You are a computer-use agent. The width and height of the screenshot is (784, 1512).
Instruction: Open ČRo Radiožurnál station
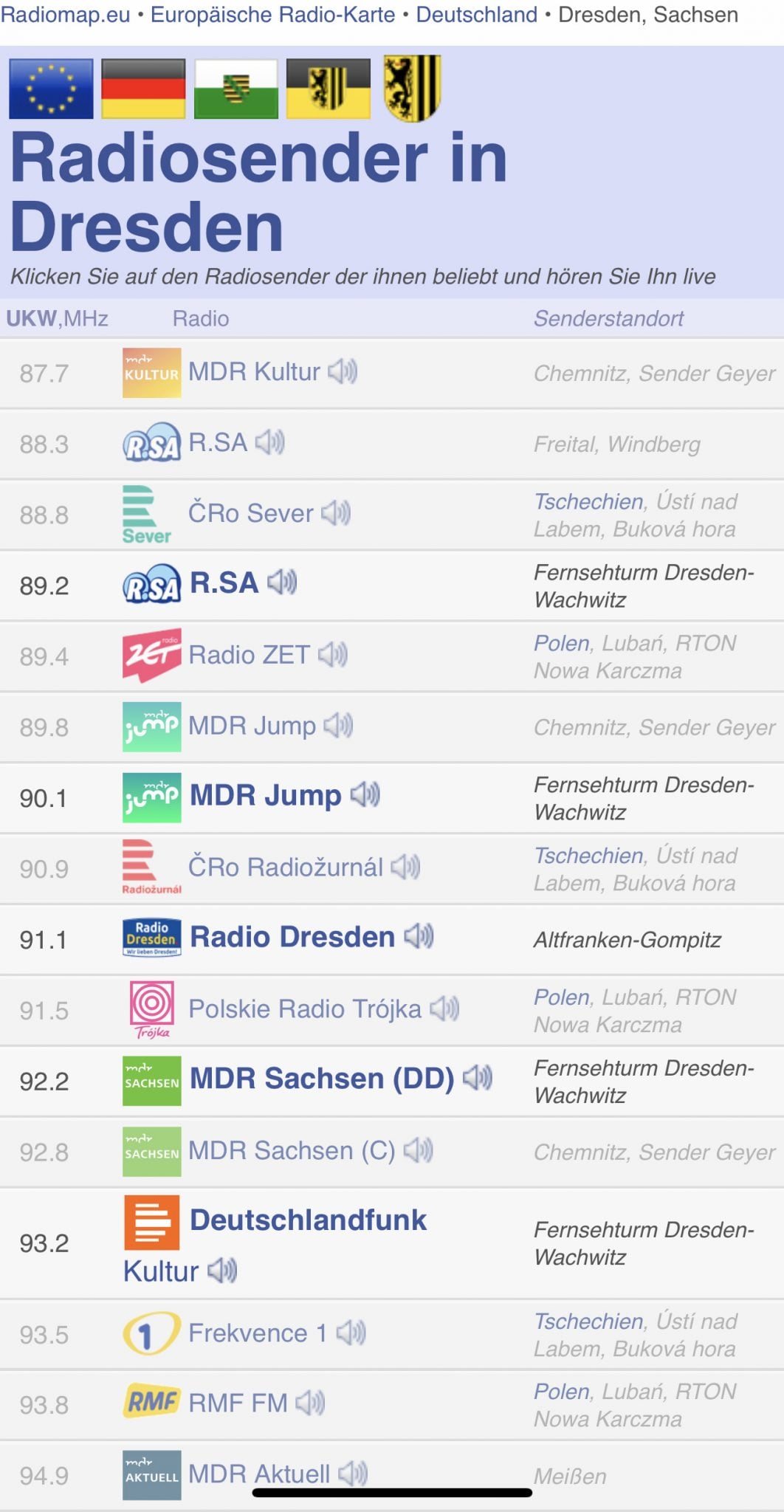[x=285, y=867]
